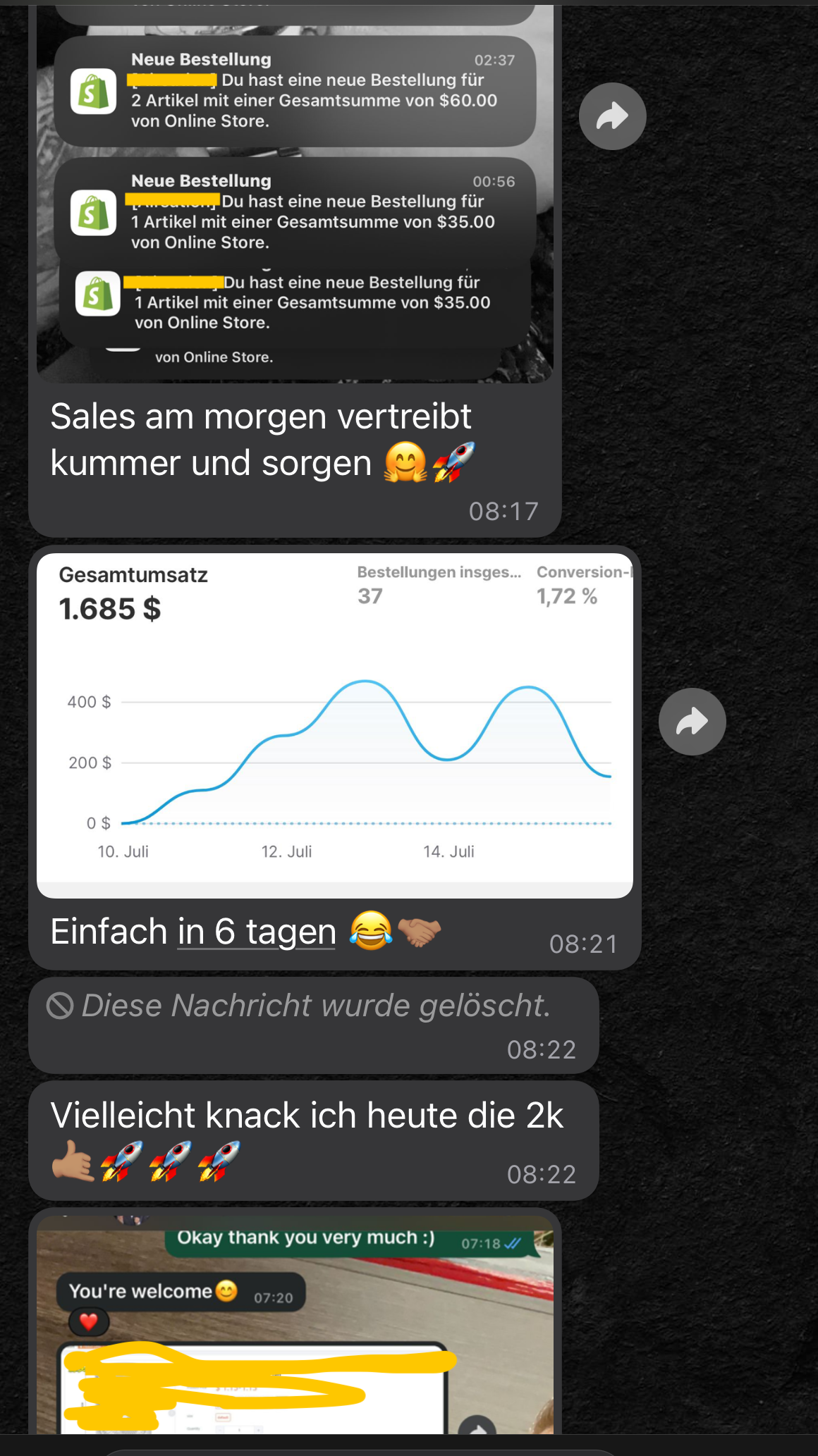This screenshot has width=818, height=1456.
Task: Tap the underlined "in 6 tagen" link
Action: pyautogui.click(x=257, y=932)
